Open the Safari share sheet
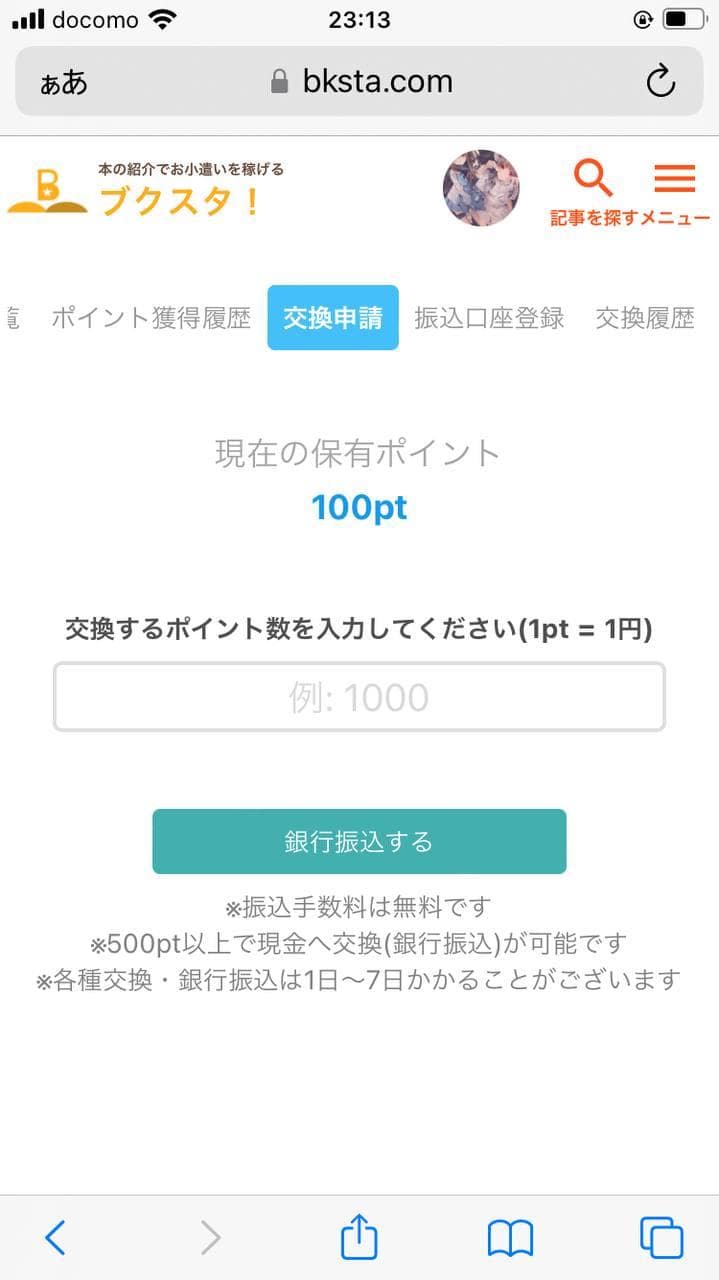This screenshot has height=1280, width=719. [x=359, y=1237]
